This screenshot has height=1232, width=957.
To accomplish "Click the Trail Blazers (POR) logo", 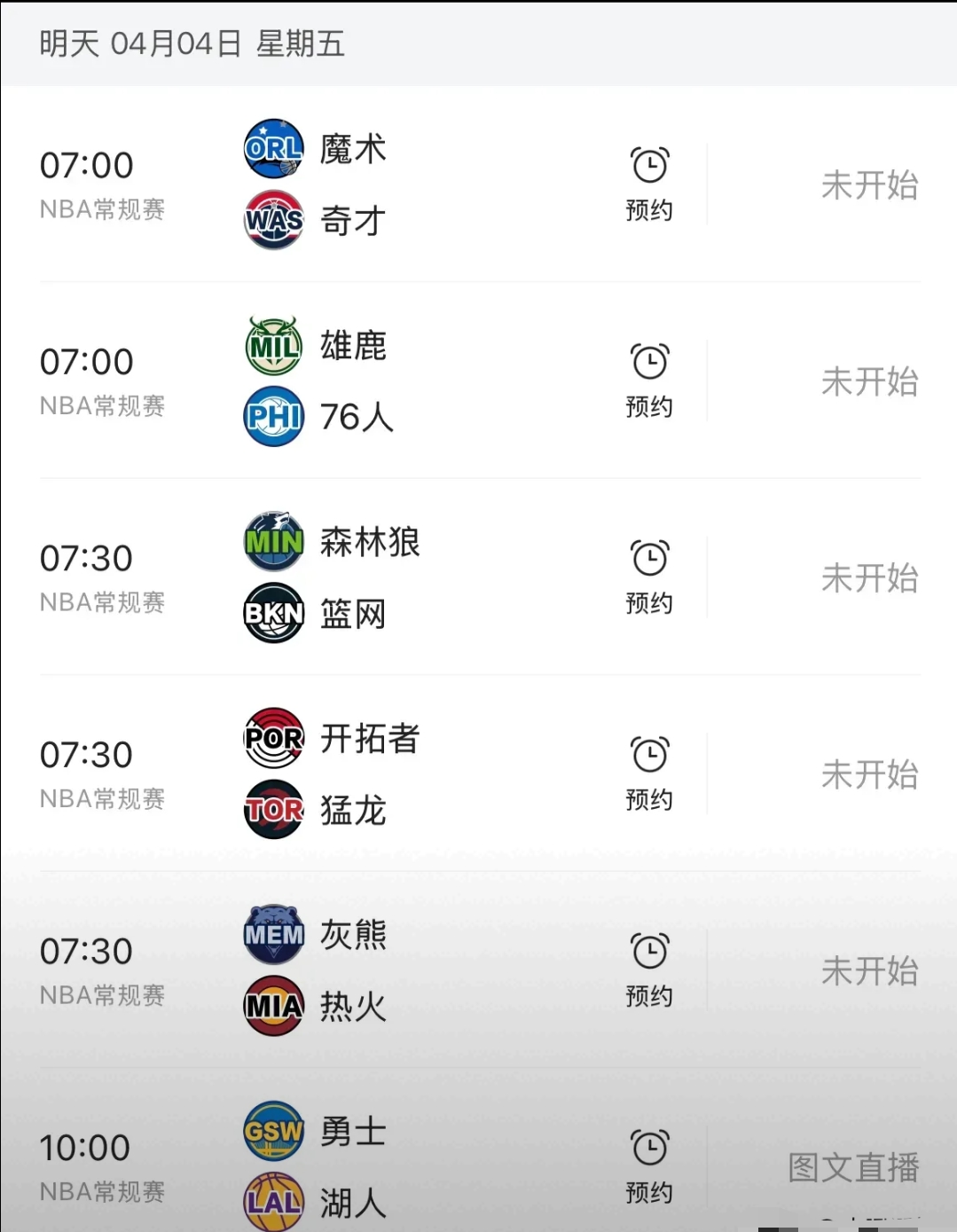I will 272,738.
